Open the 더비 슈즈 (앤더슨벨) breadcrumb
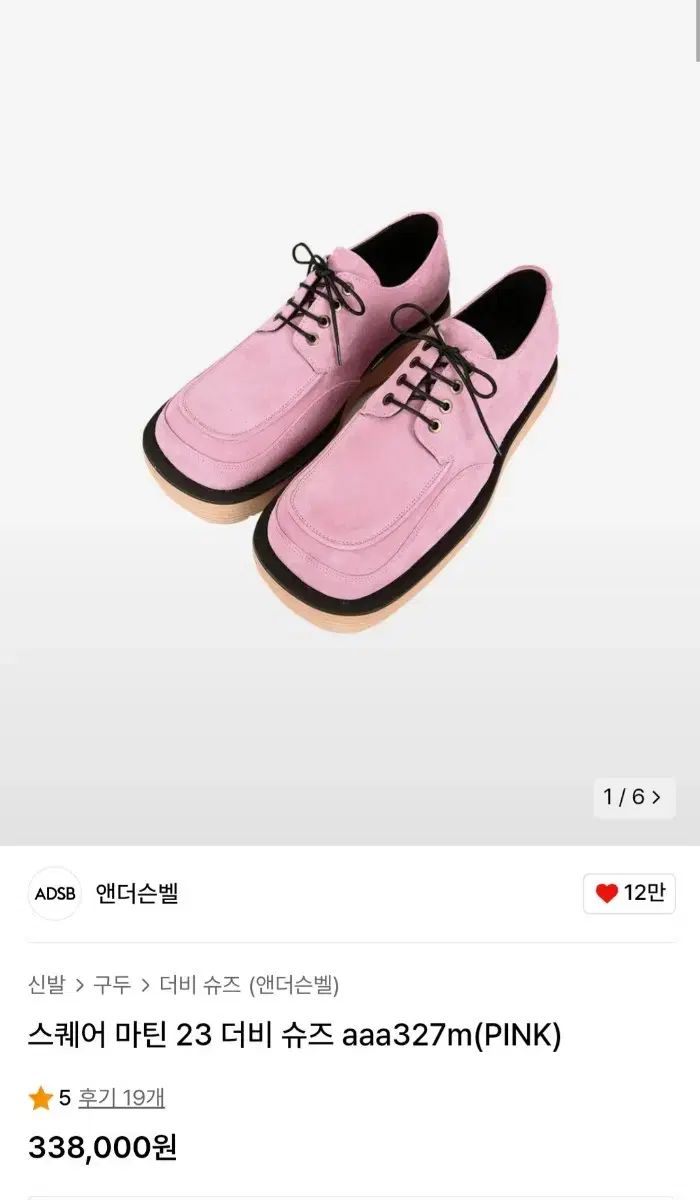The height and width of the screenshot is (1200, 700). [249, 985]
